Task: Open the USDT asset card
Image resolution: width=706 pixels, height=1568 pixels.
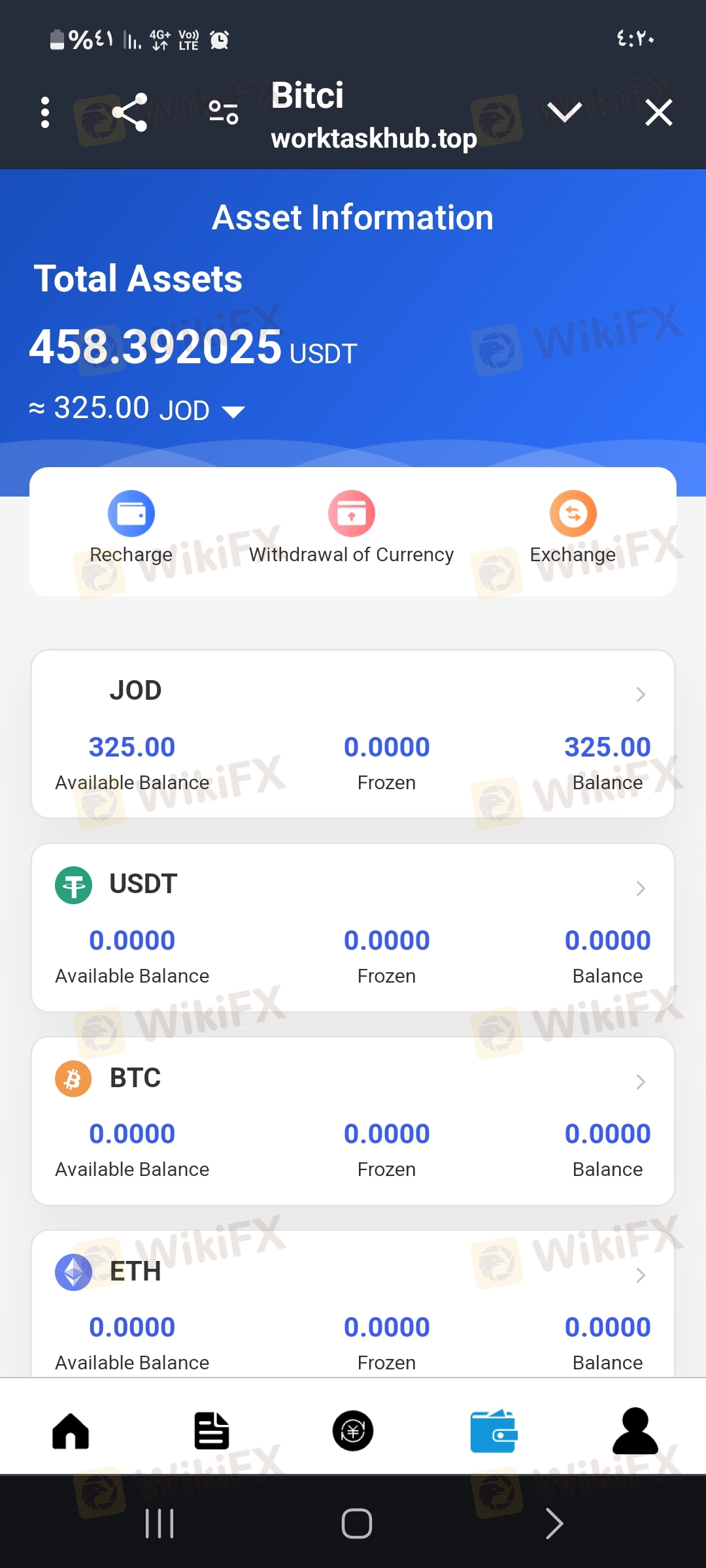Action: pyautogui.click(x=353, y=927)
